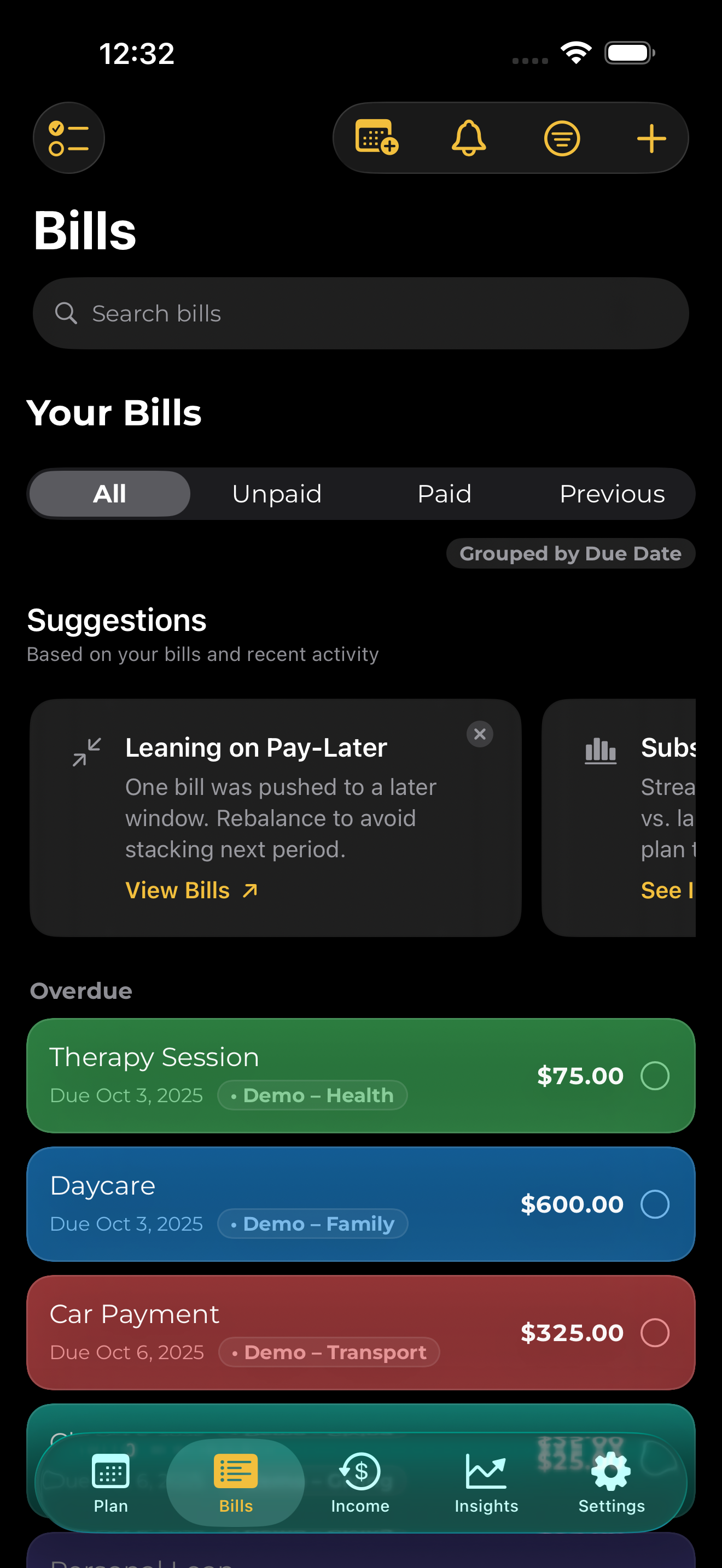Viewport: 722px width, 1568px height.
Task: Open View Bills from the suggestion card
Action: [x=191, y=890]
